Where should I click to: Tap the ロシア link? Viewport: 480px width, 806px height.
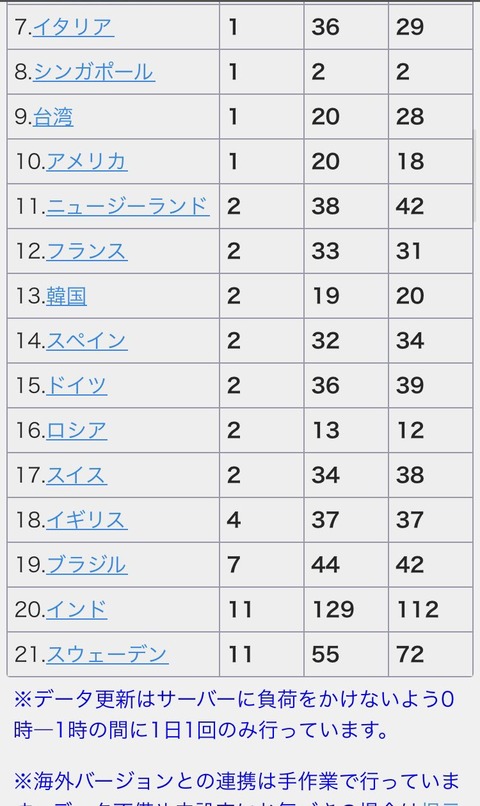point(77,431)
